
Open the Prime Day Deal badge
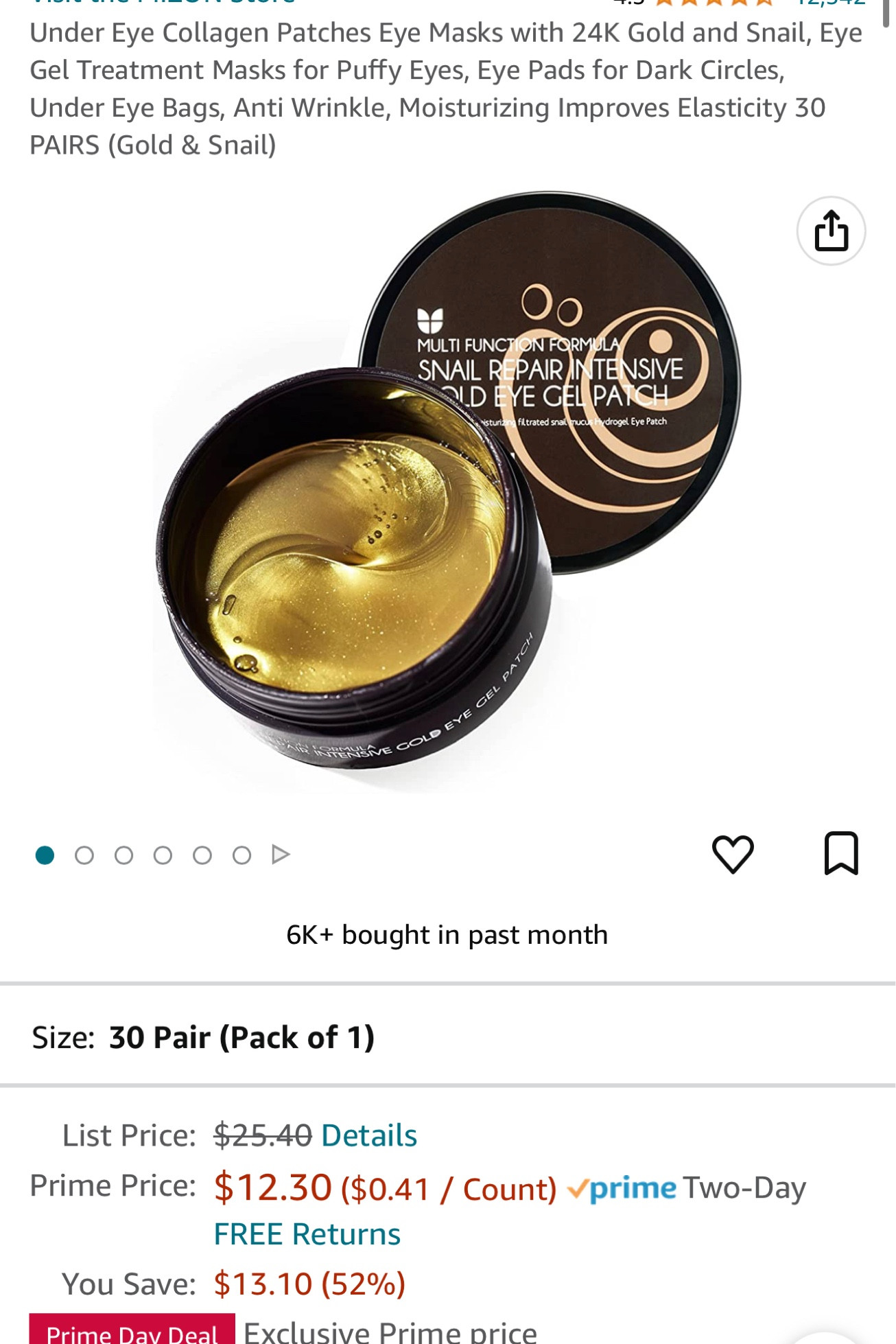(x=132, y=1332)
